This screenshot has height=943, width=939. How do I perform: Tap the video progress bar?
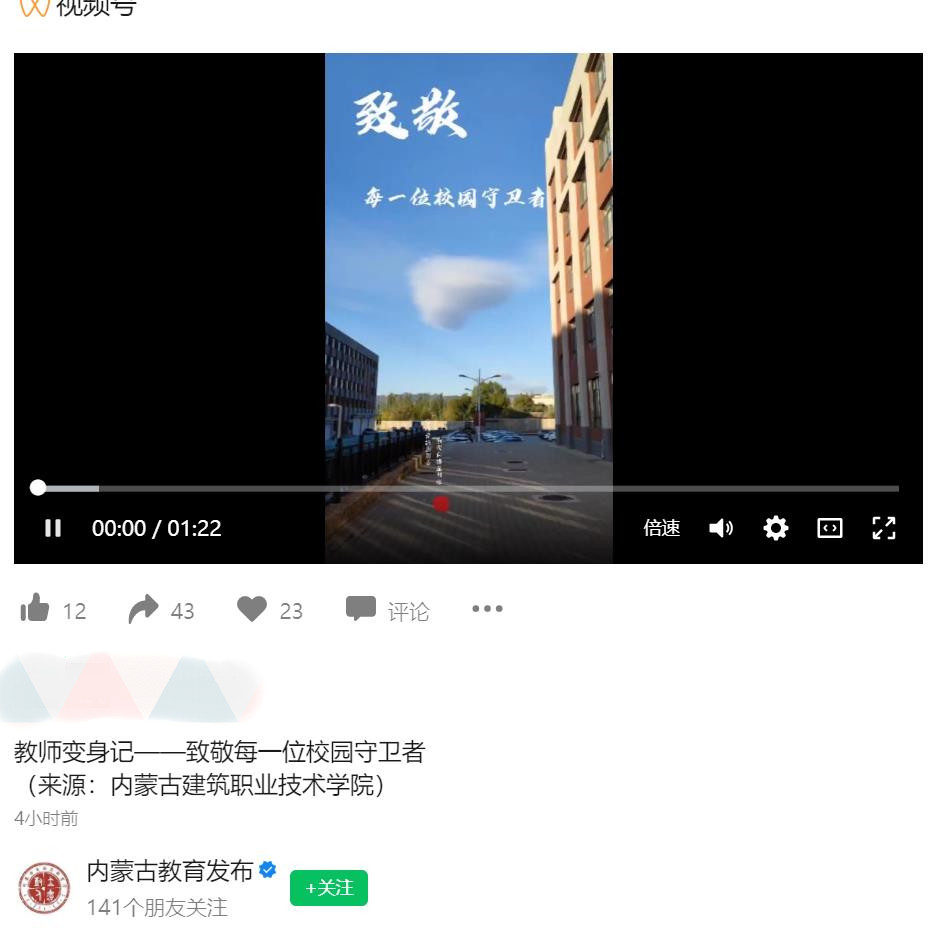click(x=468, y=489)
